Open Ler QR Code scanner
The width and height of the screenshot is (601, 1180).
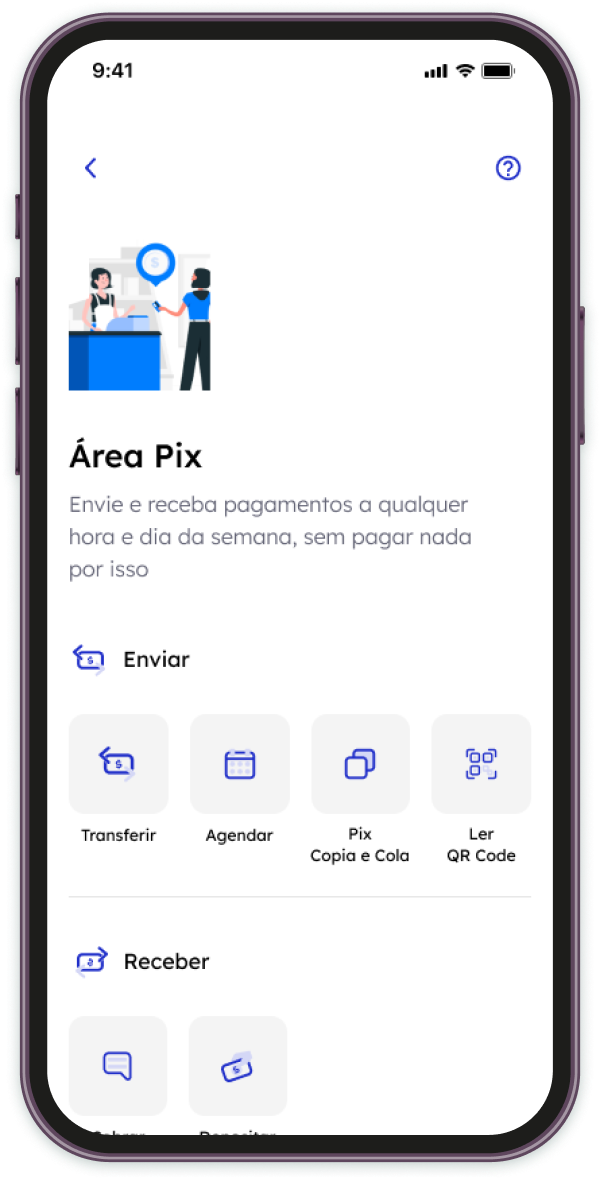(481, 764)
